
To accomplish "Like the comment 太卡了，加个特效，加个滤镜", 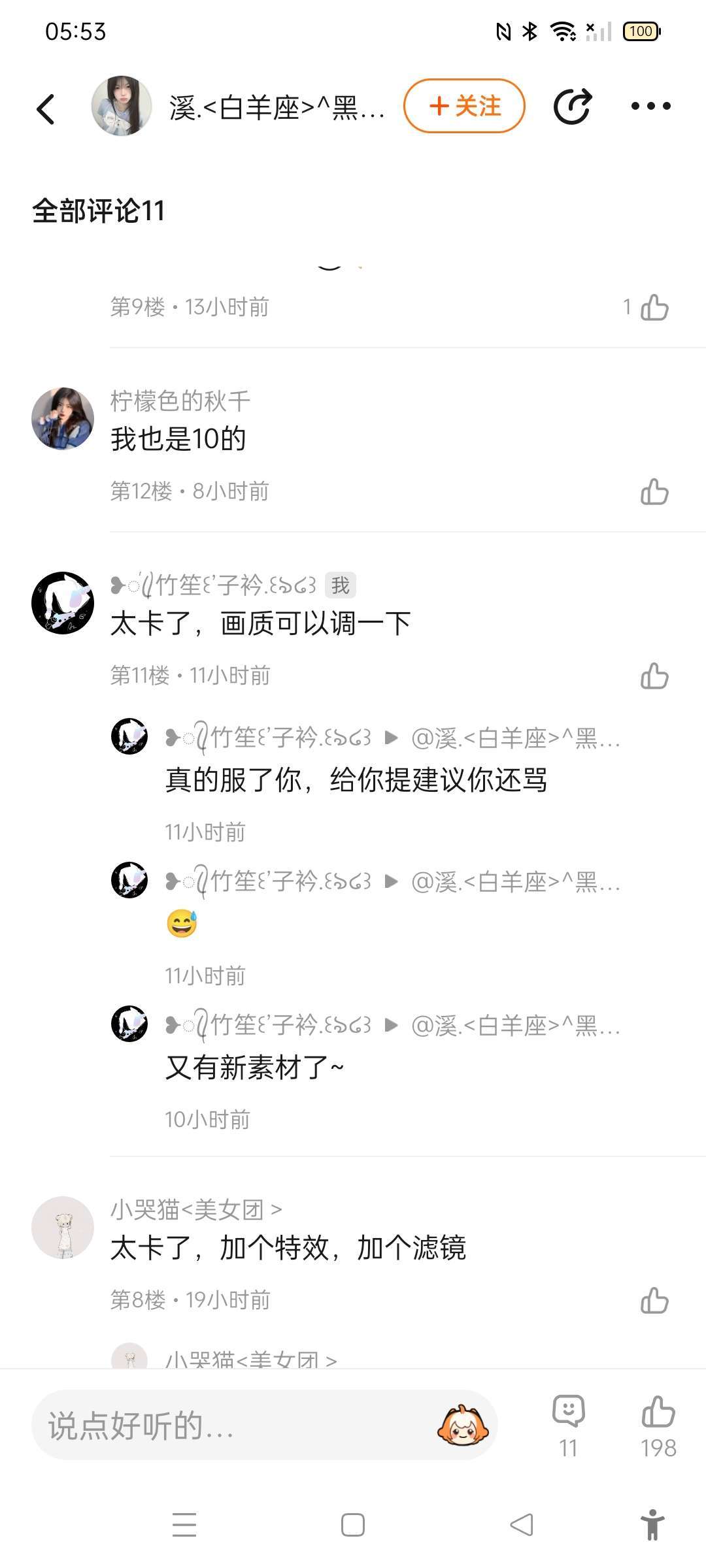I will click(654, 1301).
